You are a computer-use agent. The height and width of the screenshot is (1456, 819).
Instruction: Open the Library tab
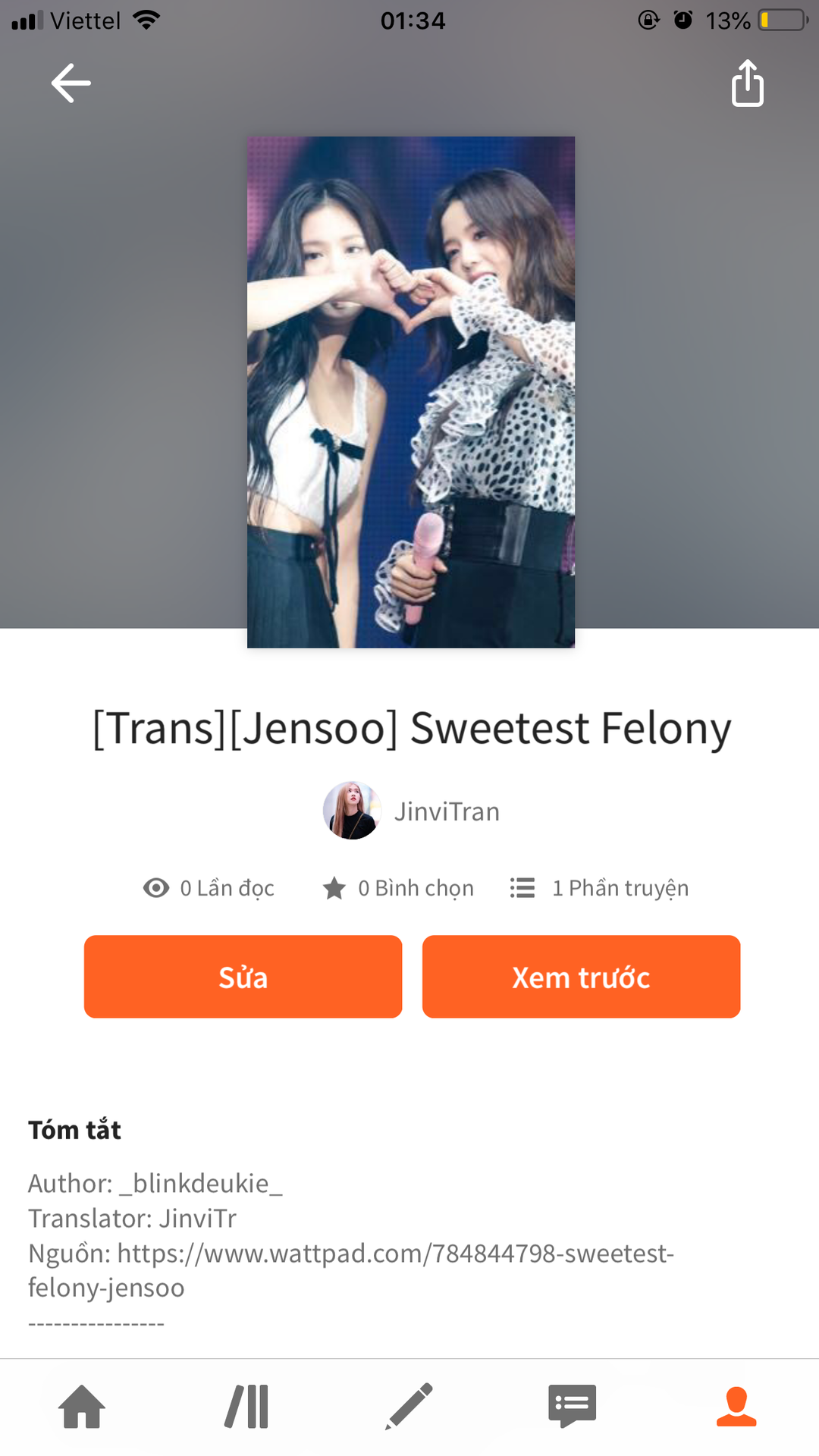[x=246, y=1407]
